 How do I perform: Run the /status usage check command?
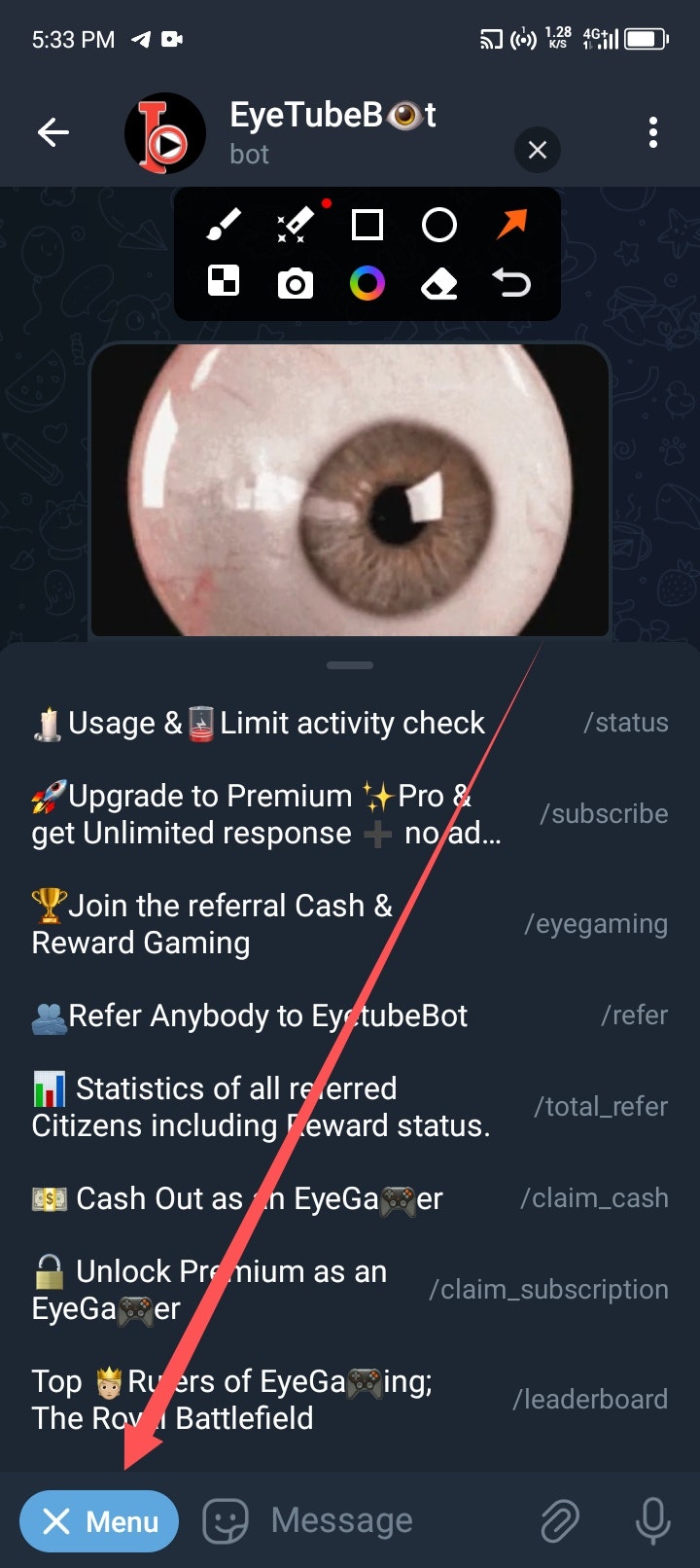coord(350,723)
